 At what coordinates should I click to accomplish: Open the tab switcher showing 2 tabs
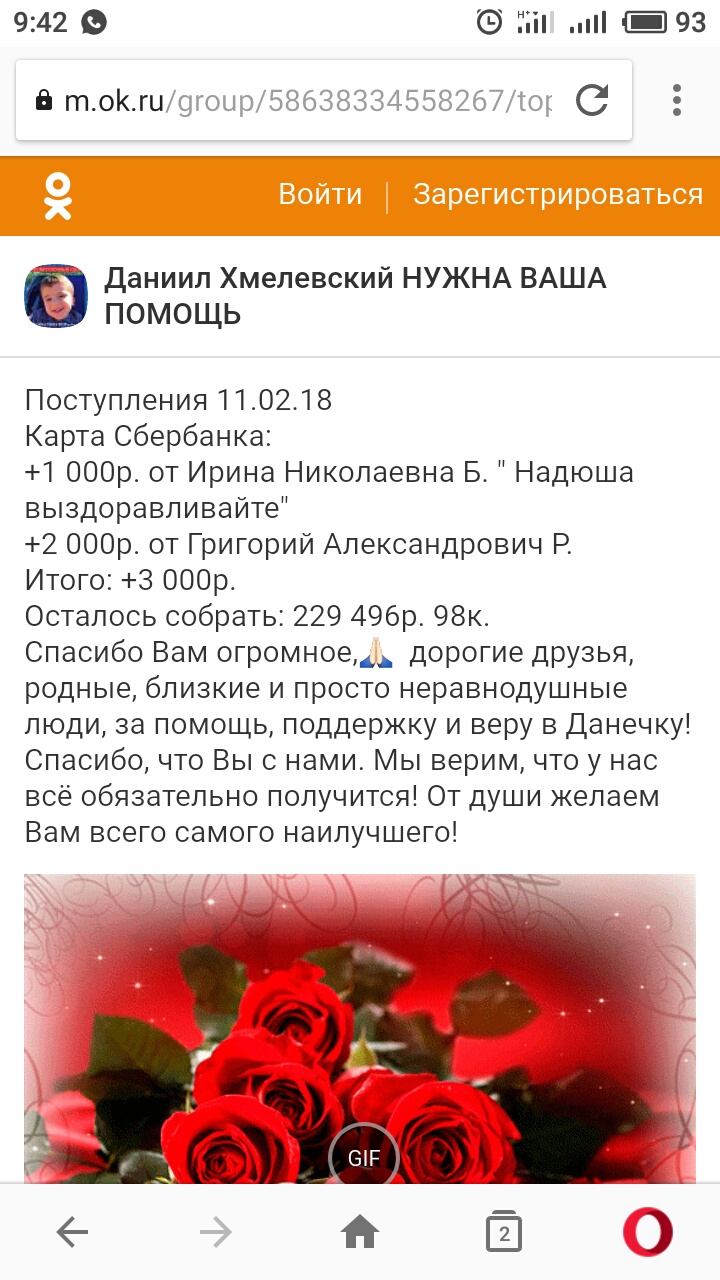click(x=504, y=1233)
